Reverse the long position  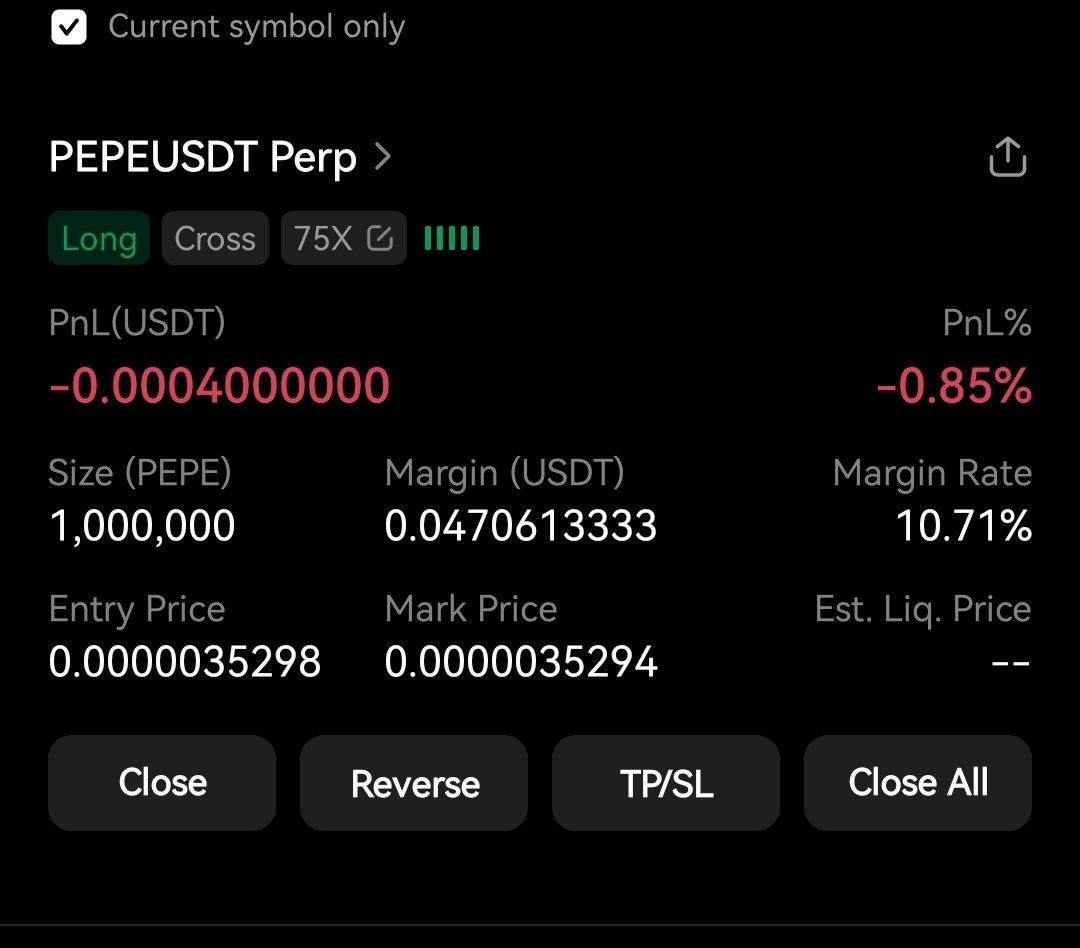[x=414, y=783]
